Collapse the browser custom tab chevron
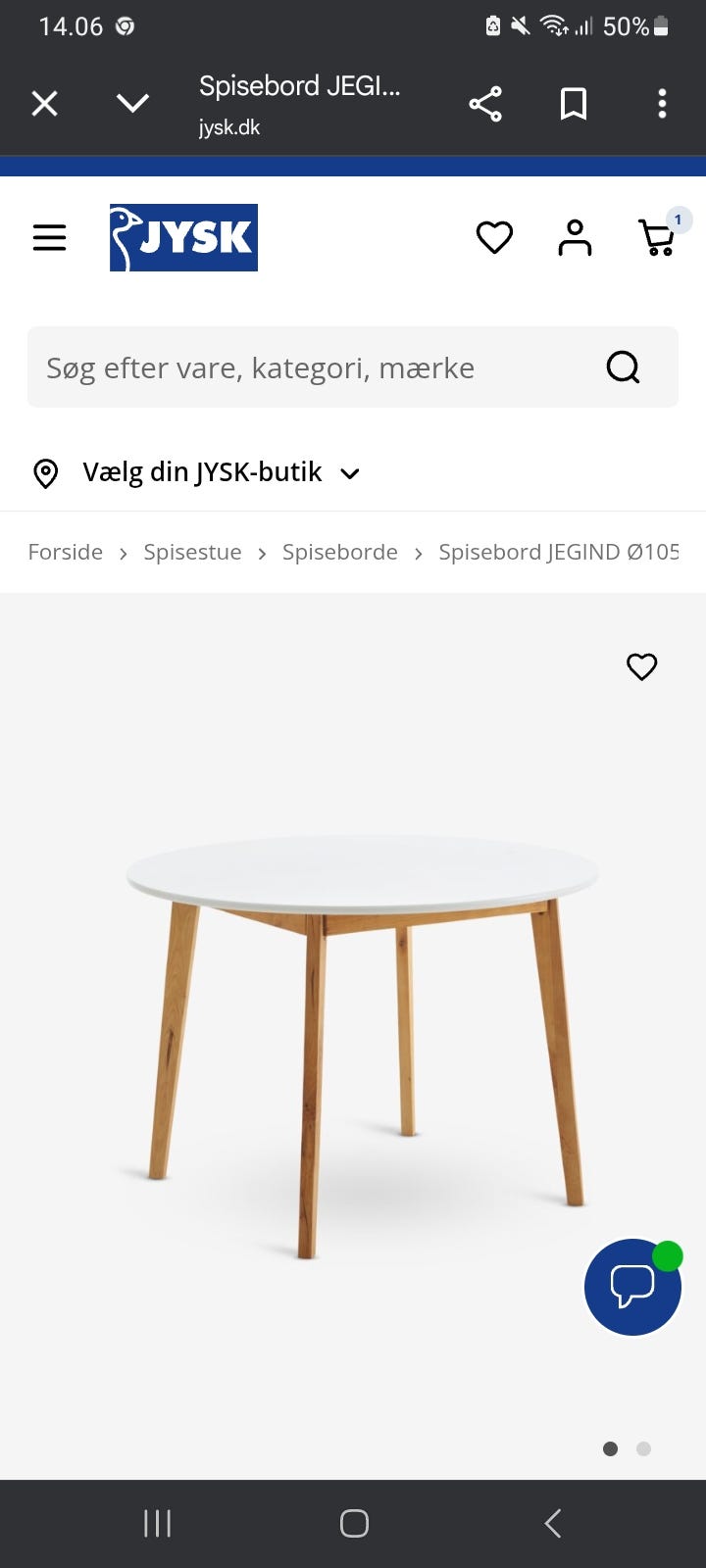 click(132, 103)
